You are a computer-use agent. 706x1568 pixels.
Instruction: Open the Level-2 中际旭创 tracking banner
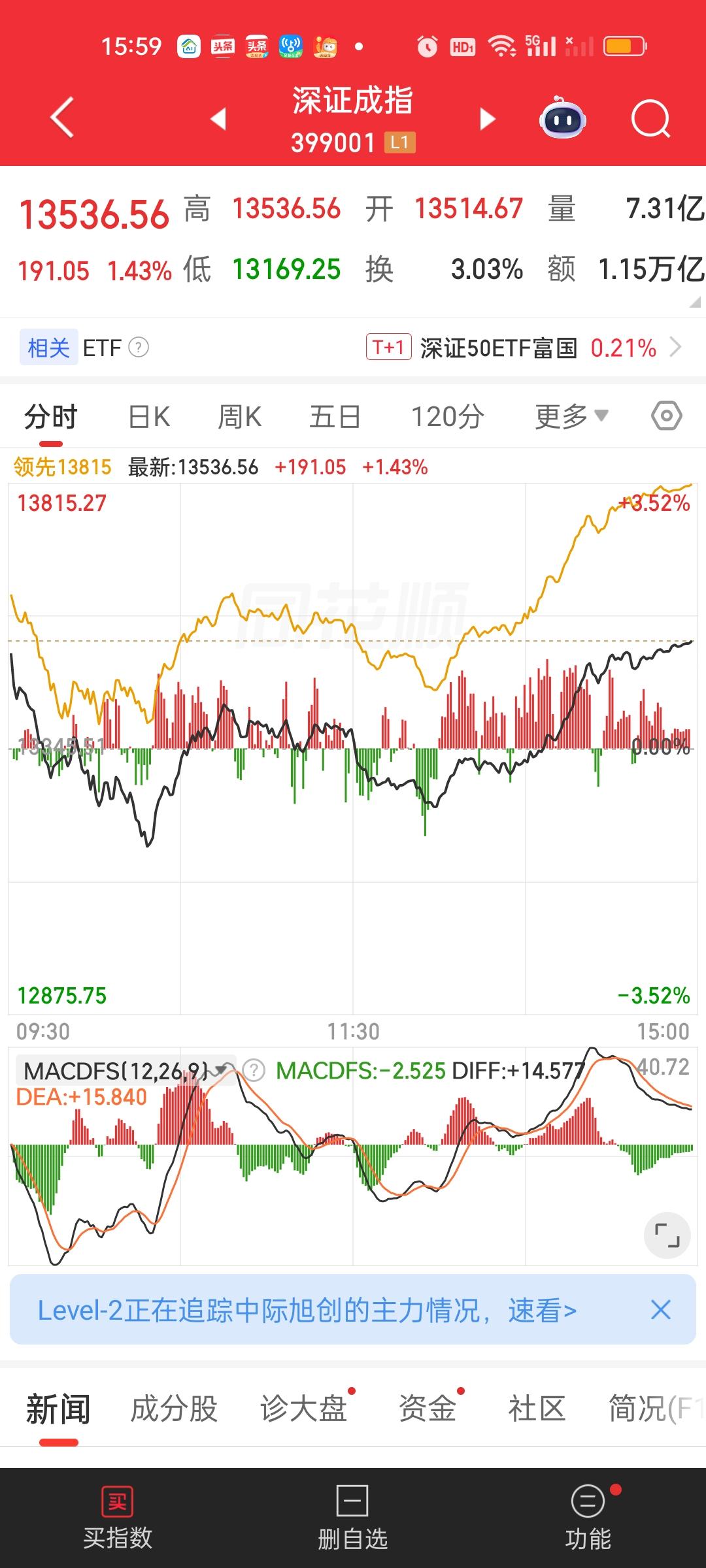tap(307, 1310)
